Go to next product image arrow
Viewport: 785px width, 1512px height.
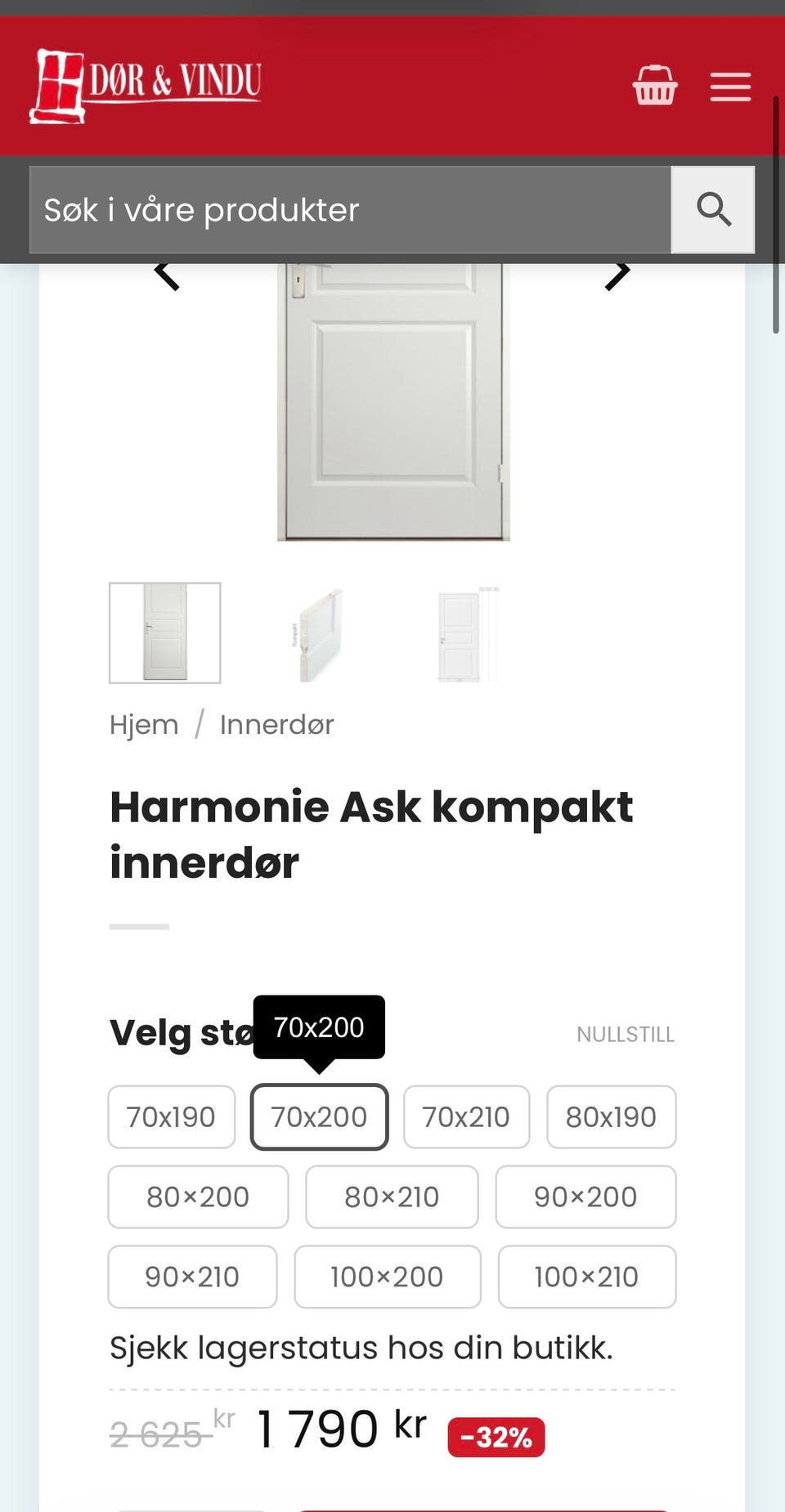coord(616,274)
